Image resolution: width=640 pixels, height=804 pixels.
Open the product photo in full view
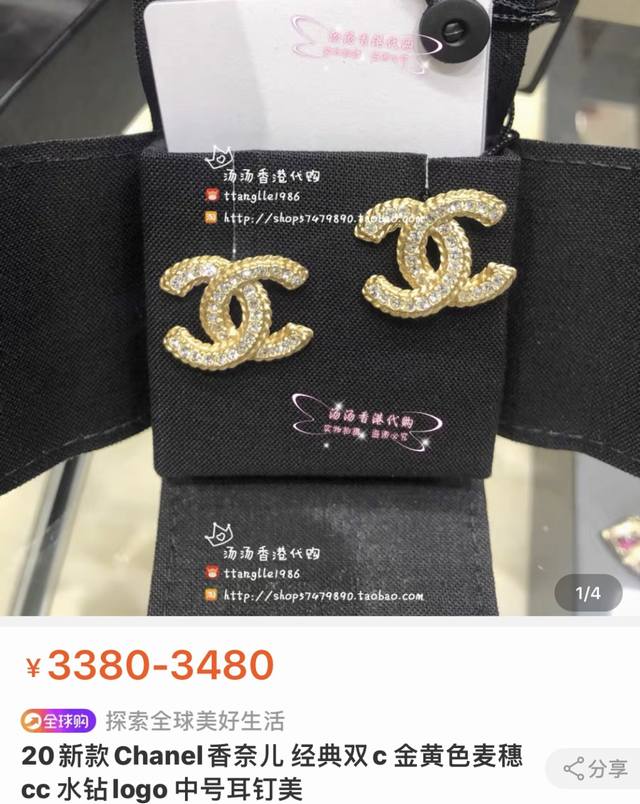pyautogui.click(x=320, y=310)
